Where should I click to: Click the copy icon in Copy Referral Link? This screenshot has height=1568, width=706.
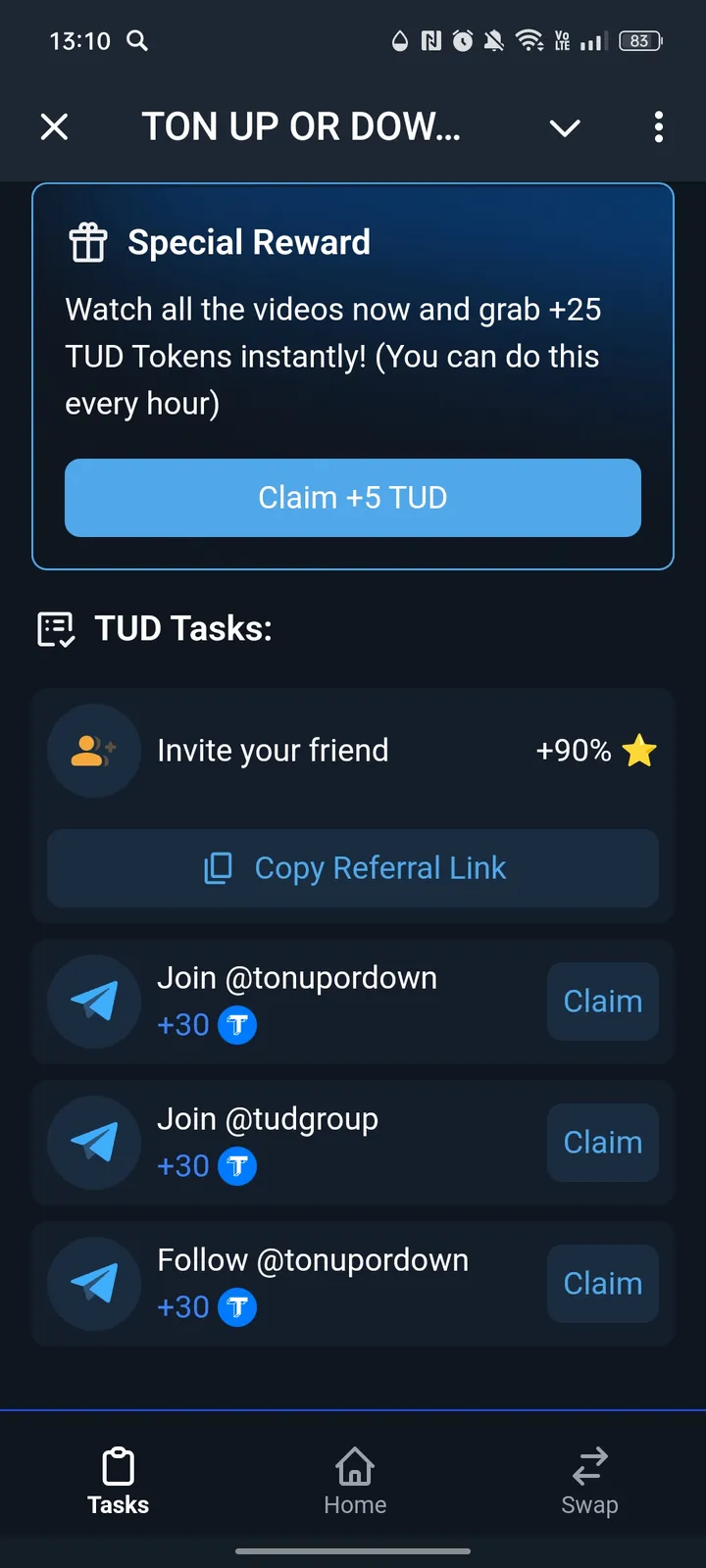[220, 868]
